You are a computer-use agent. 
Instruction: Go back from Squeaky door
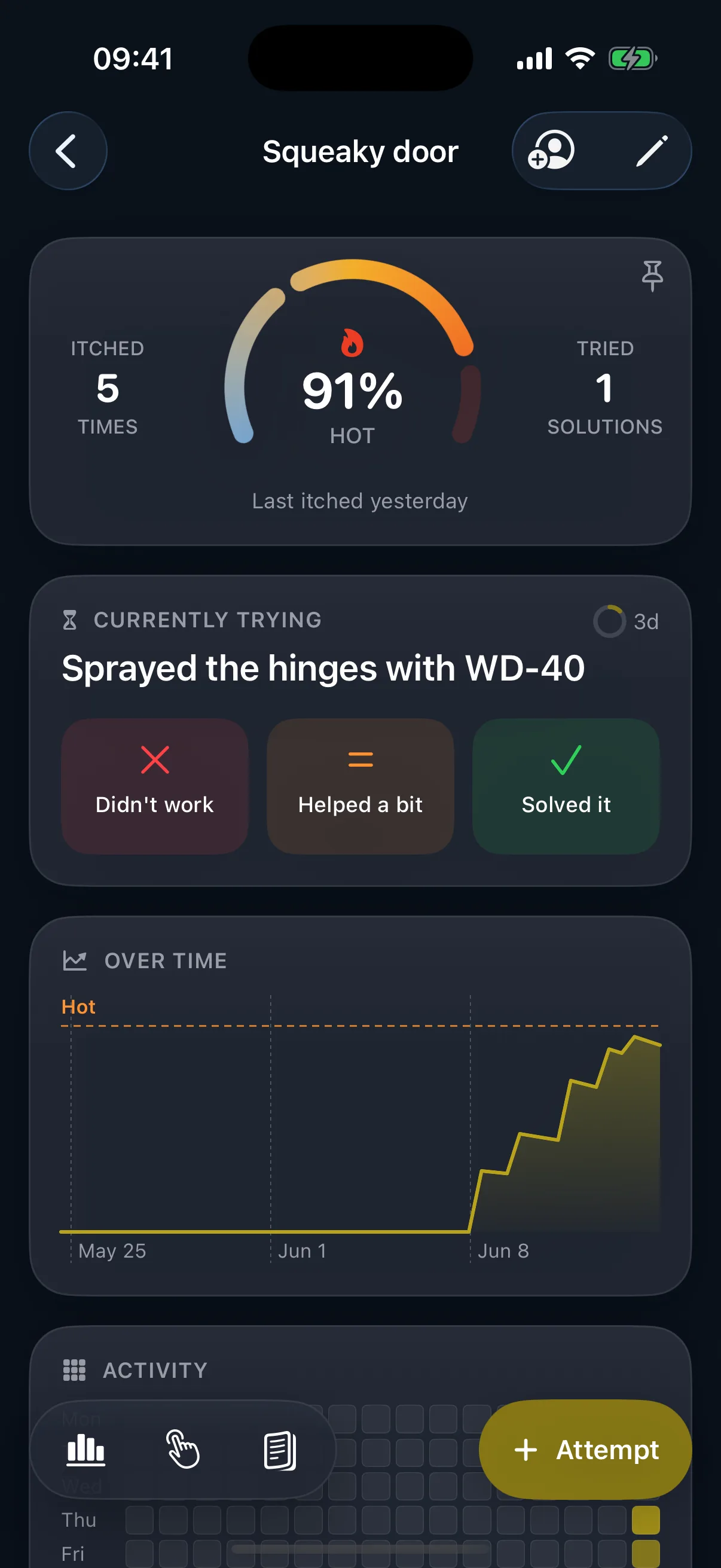(68, 151)
